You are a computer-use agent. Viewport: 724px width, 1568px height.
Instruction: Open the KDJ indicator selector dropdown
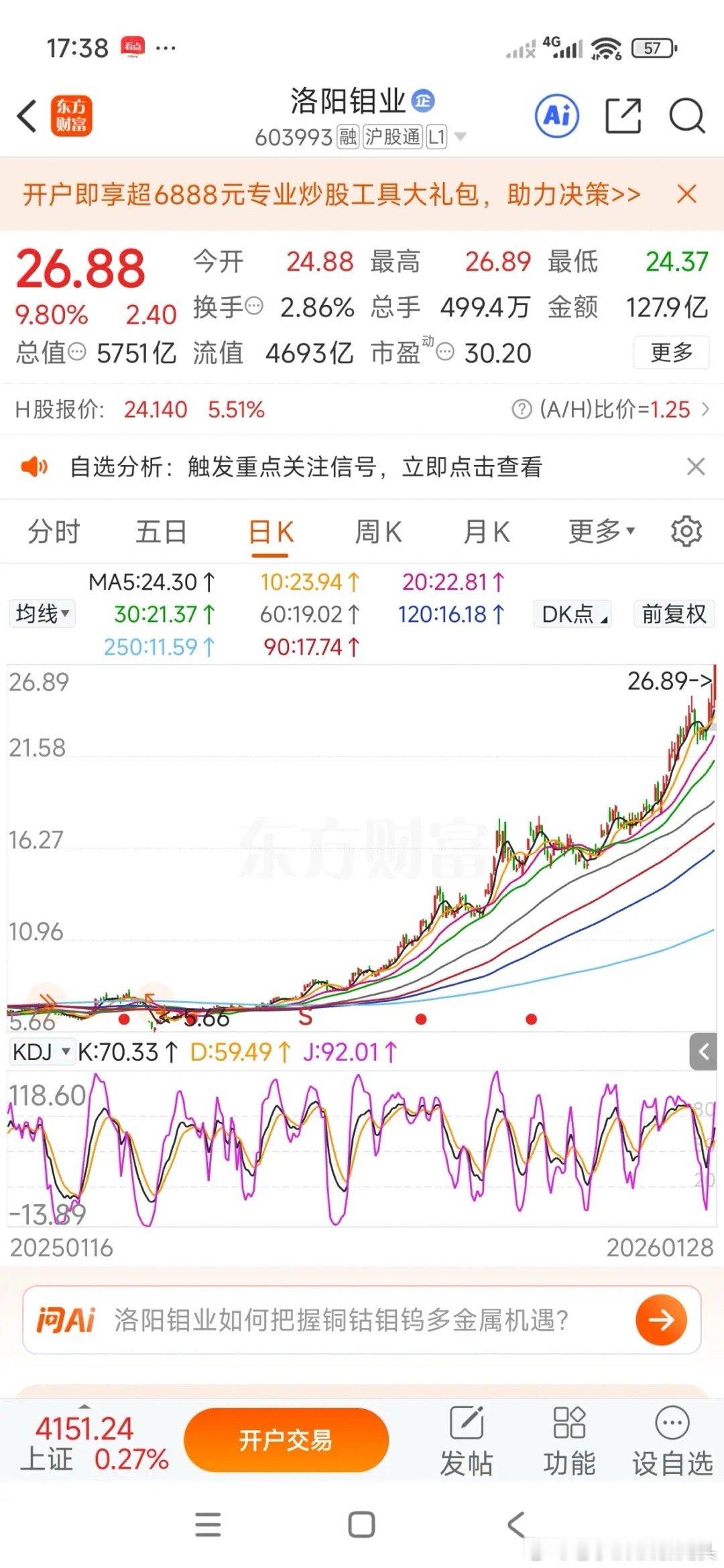tap(42, 1052)
